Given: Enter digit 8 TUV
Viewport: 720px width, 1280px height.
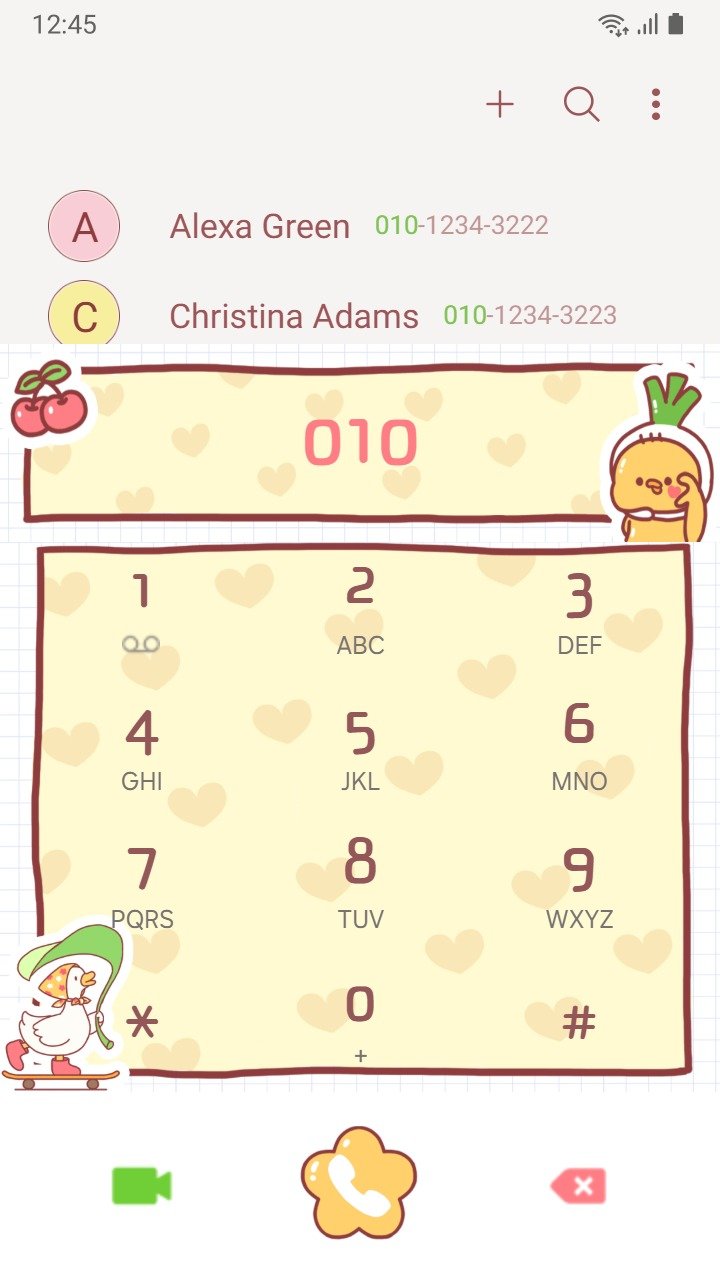Looking at the screenshot, I should pos(360,886).
